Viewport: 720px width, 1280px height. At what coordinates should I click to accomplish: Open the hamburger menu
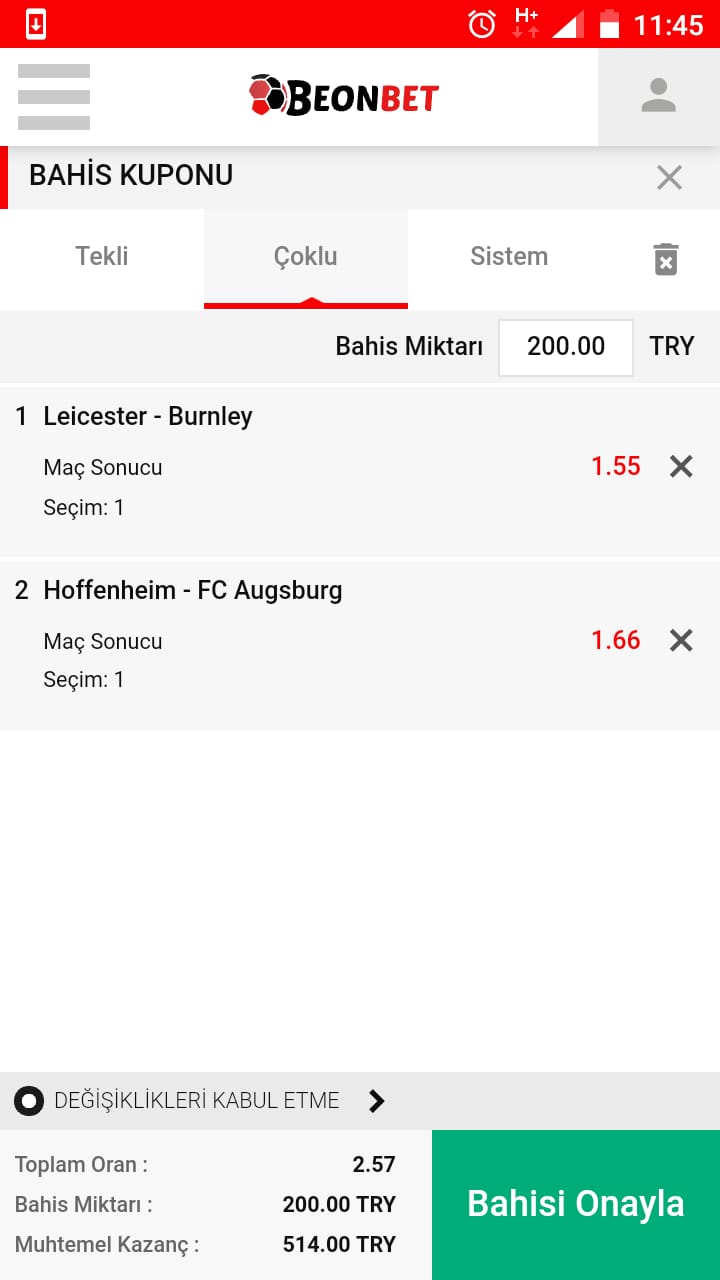(x=54, y=97)
